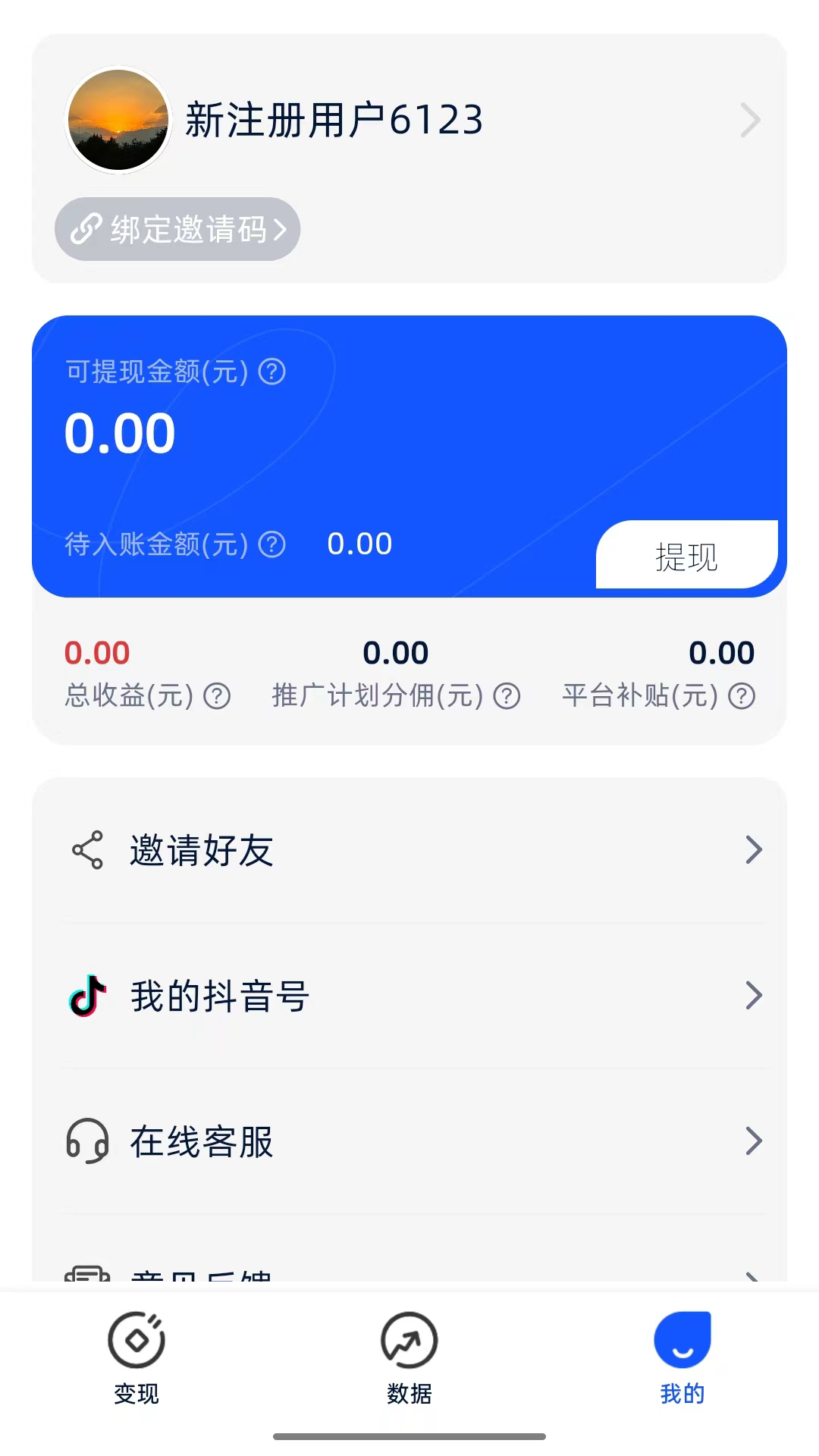Open 我的抖音号 settings row

409,996
